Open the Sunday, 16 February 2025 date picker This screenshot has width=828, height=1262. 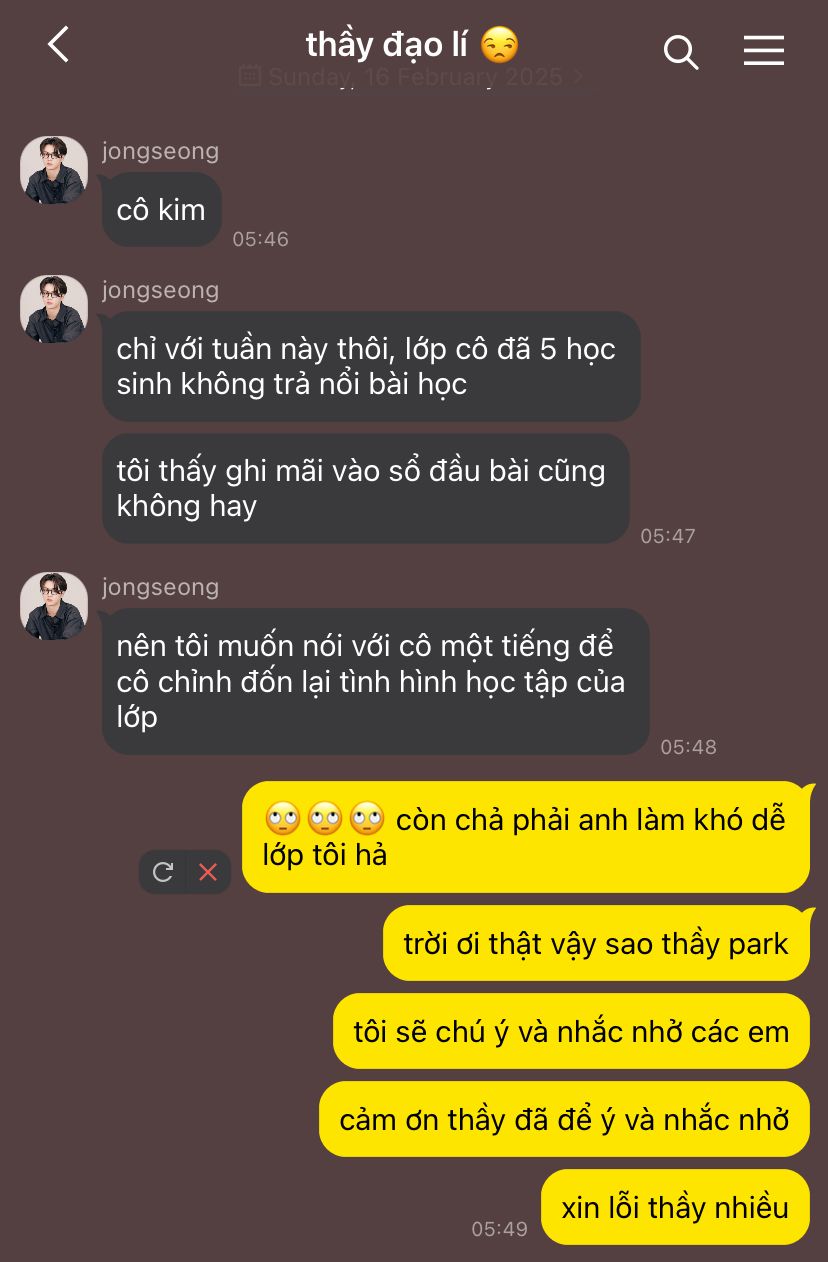pos(411,77)
